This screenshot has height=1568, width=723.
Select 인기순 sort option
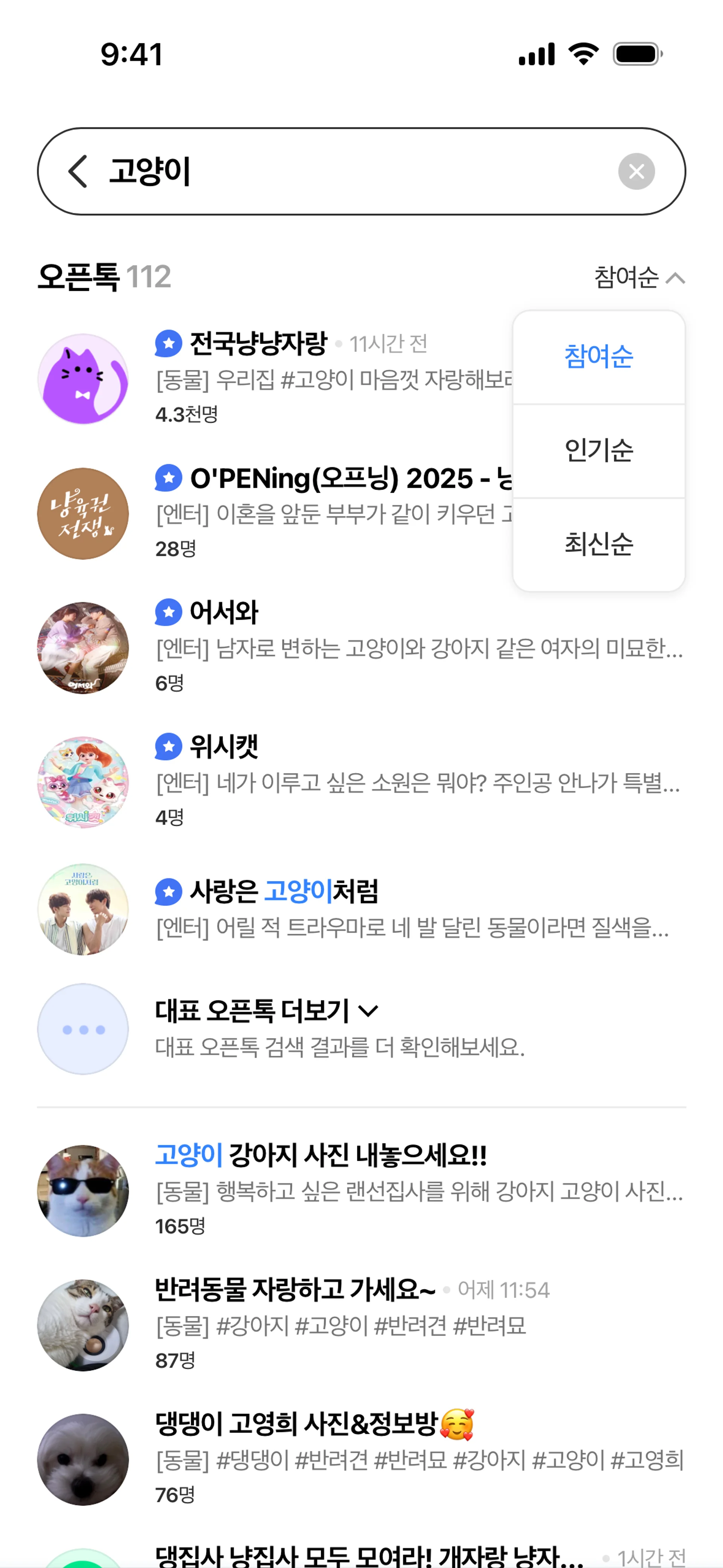(598, 451)
